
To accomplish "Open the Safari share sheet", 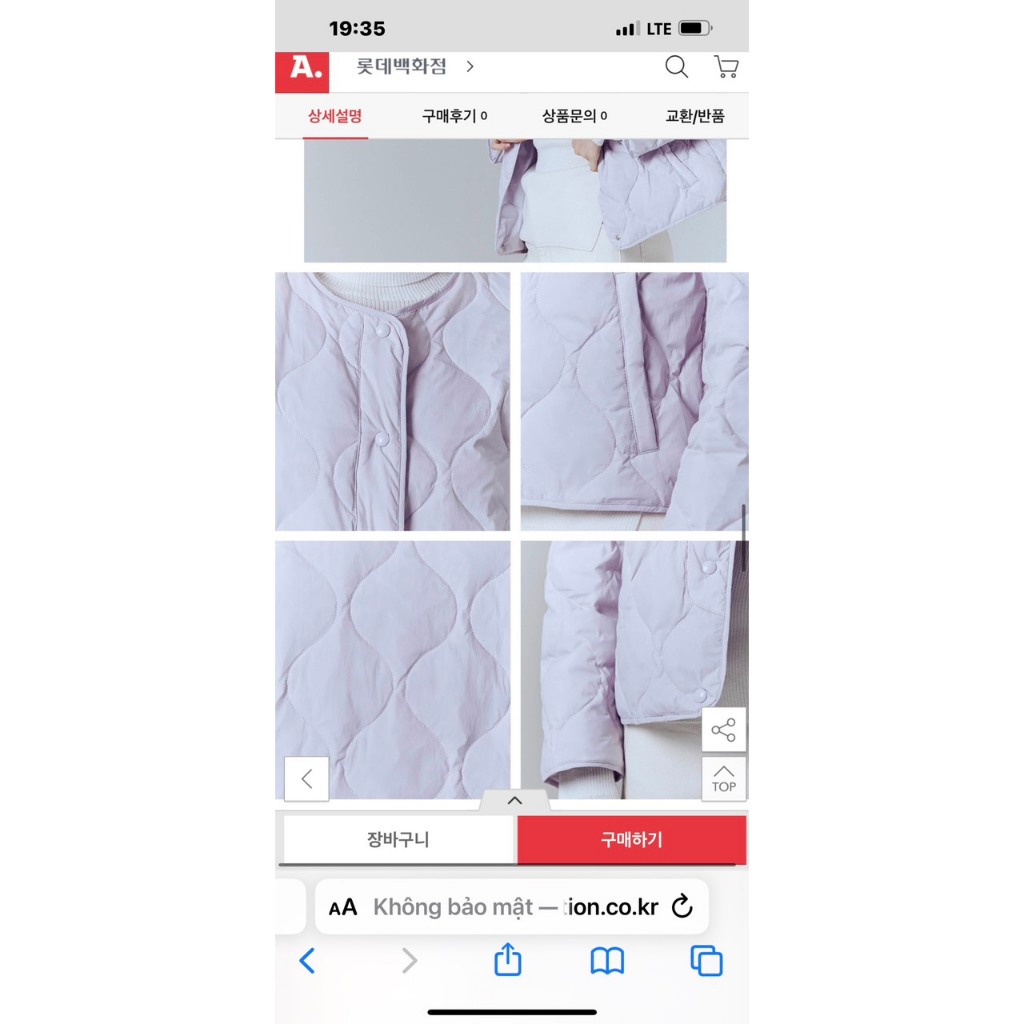I will point(508,961).
